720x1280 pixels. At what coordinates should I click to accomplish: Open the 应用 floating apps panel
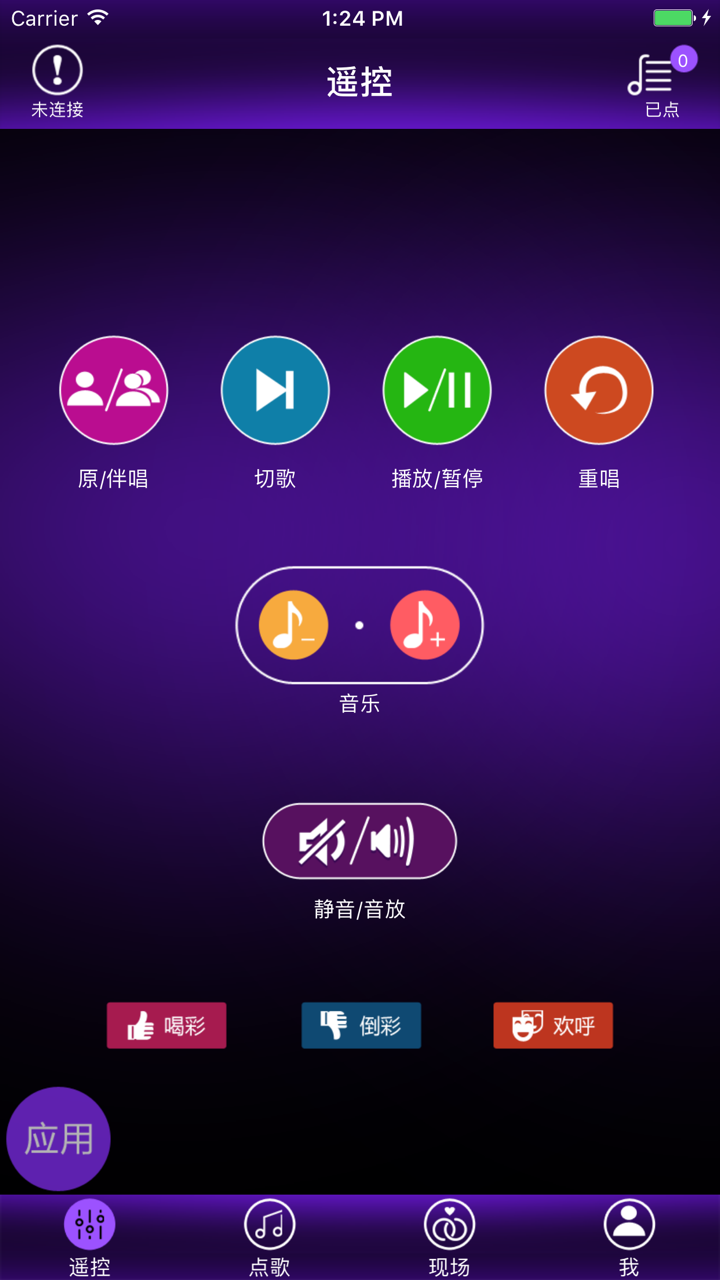coord(57,1139)
